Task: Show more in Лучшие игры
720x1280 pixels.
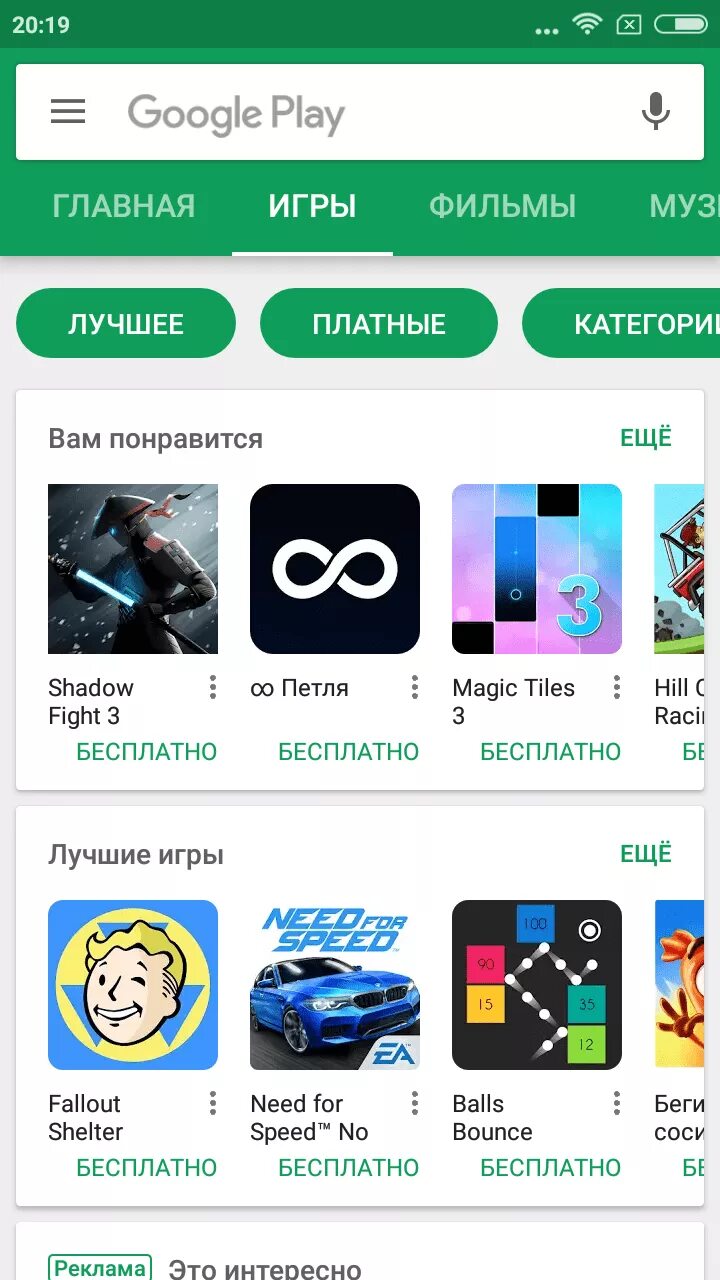Action: (646, 854)
